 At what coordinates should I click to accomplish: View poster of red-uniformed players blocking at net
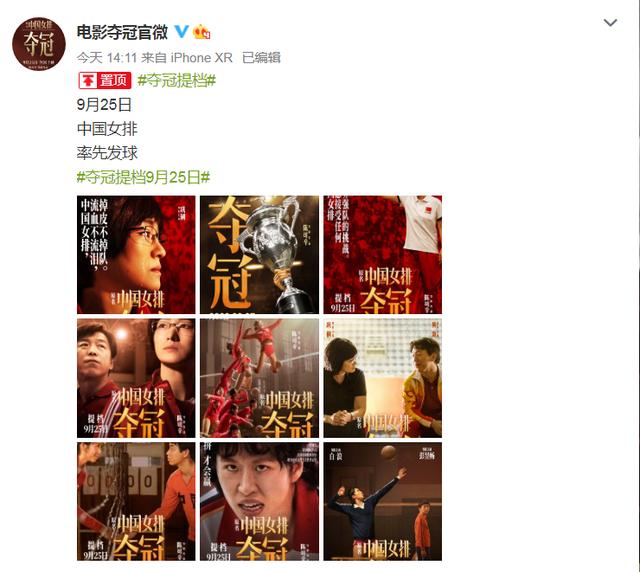pos(259,378)
